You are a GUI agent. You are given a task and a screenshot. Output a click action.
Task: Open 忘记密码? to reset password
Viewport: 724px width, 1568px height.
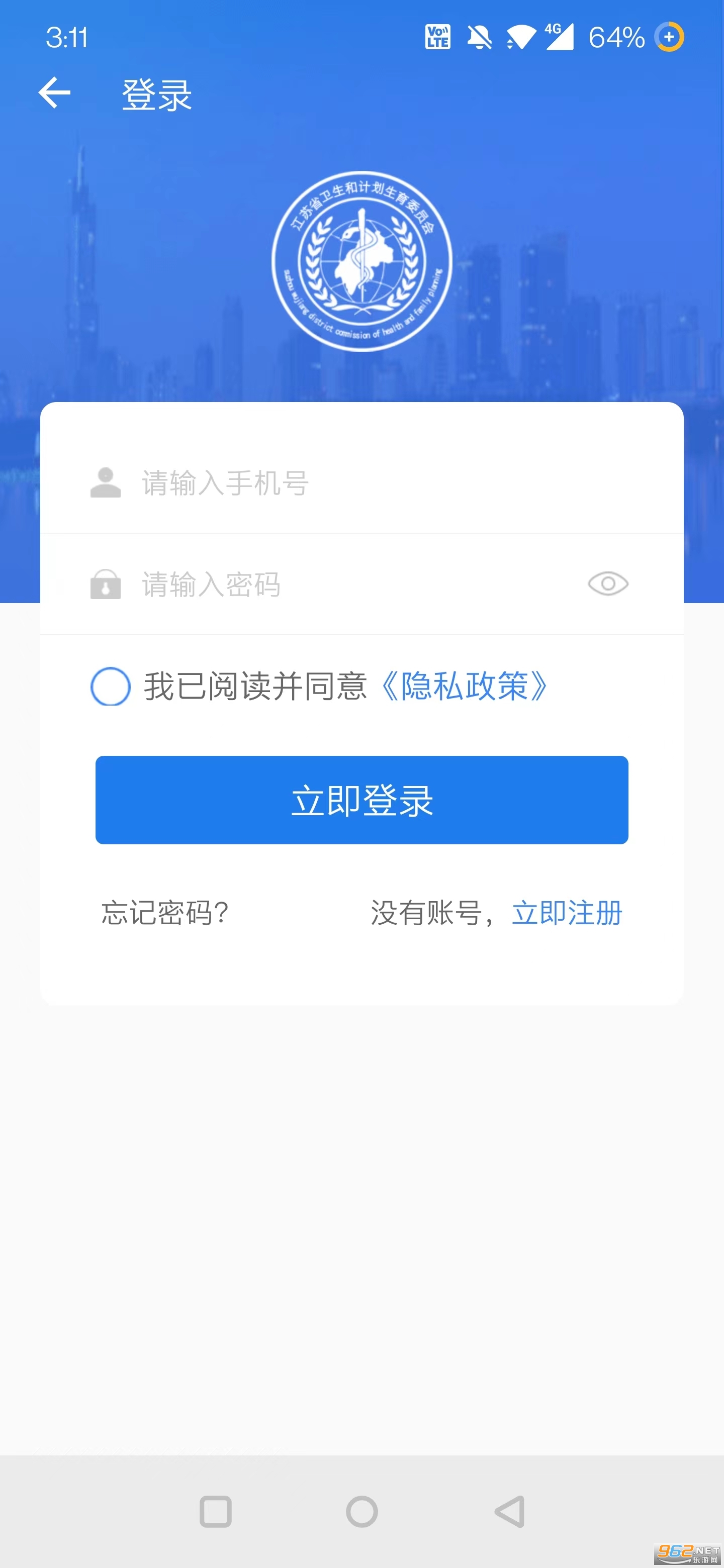pos(164,913)
